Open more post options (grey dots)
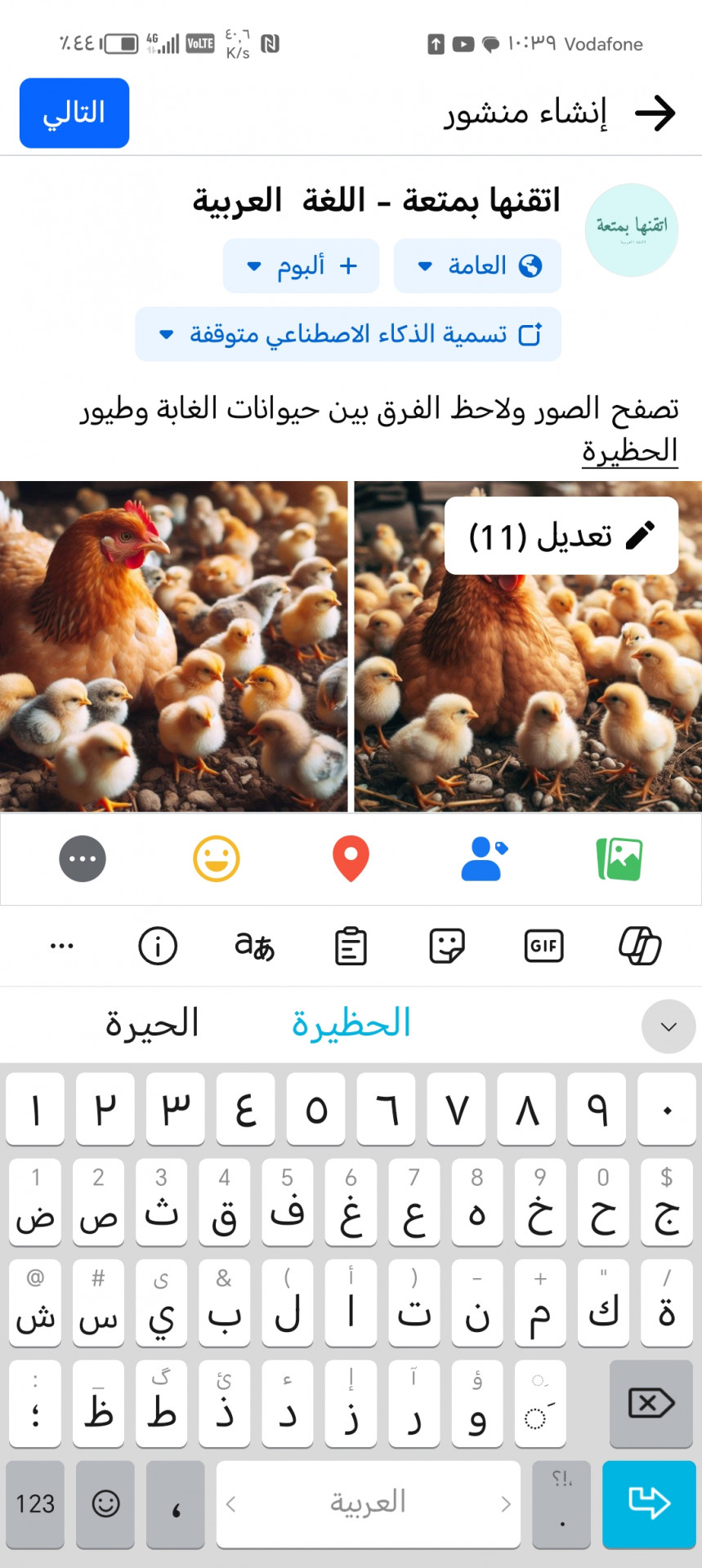Image resolution: width=702 pixels, height=1568 pixels. point(83,859)
